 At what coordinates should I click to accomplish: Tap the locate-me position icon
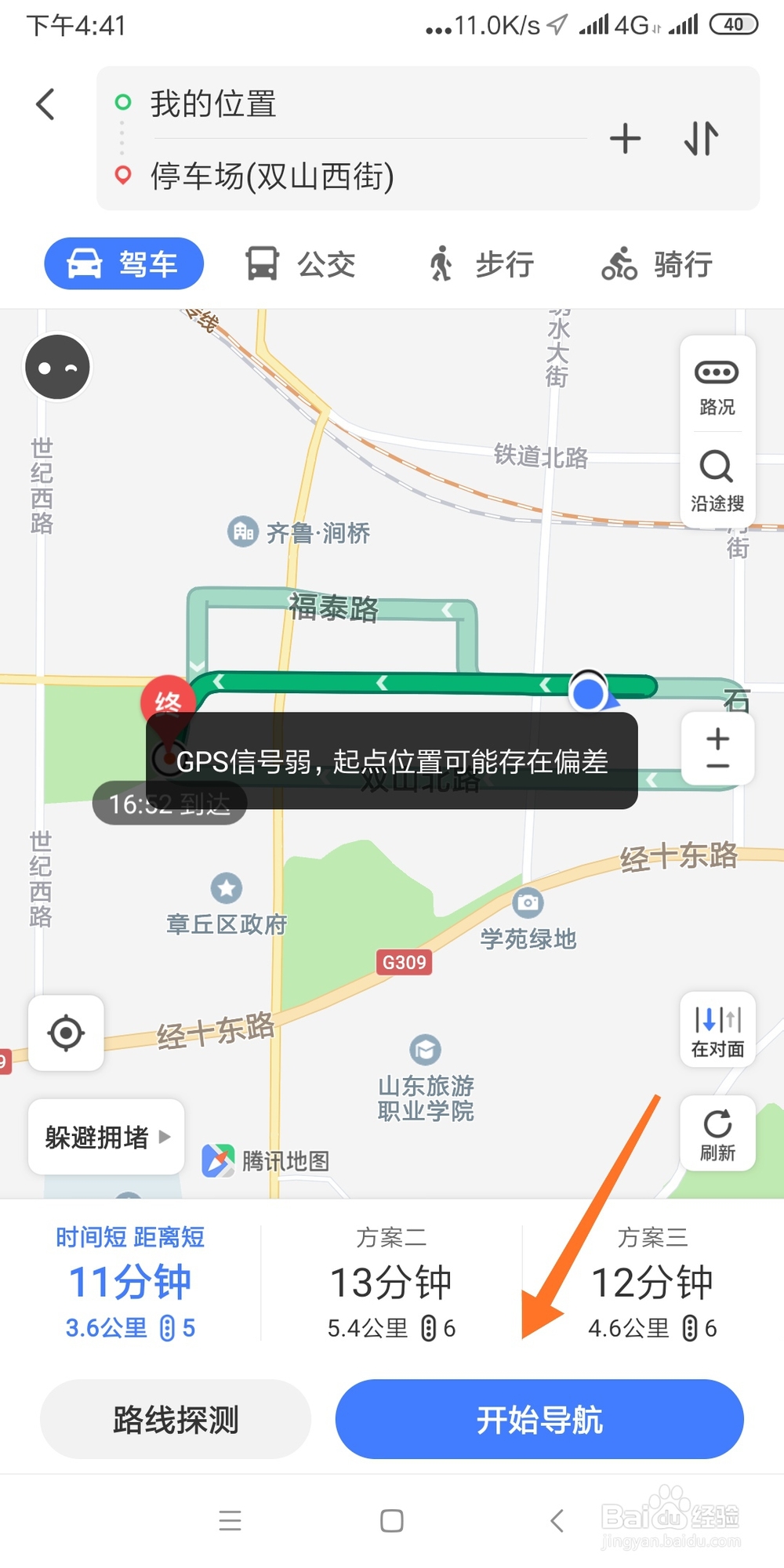pyautogui.click(x=66, y=1033)
